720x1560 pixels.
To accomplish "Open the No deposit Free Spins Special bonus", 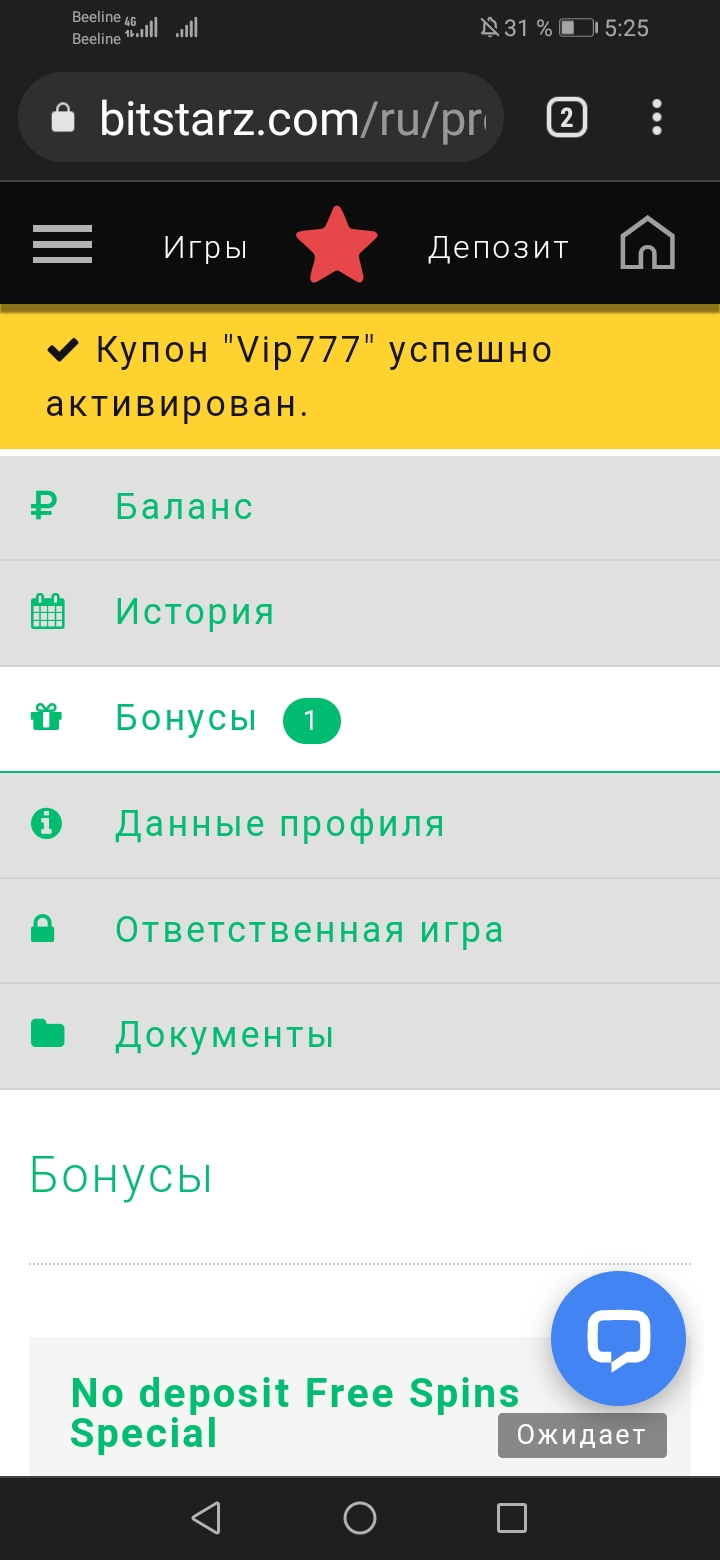I will click(295, 1412).
